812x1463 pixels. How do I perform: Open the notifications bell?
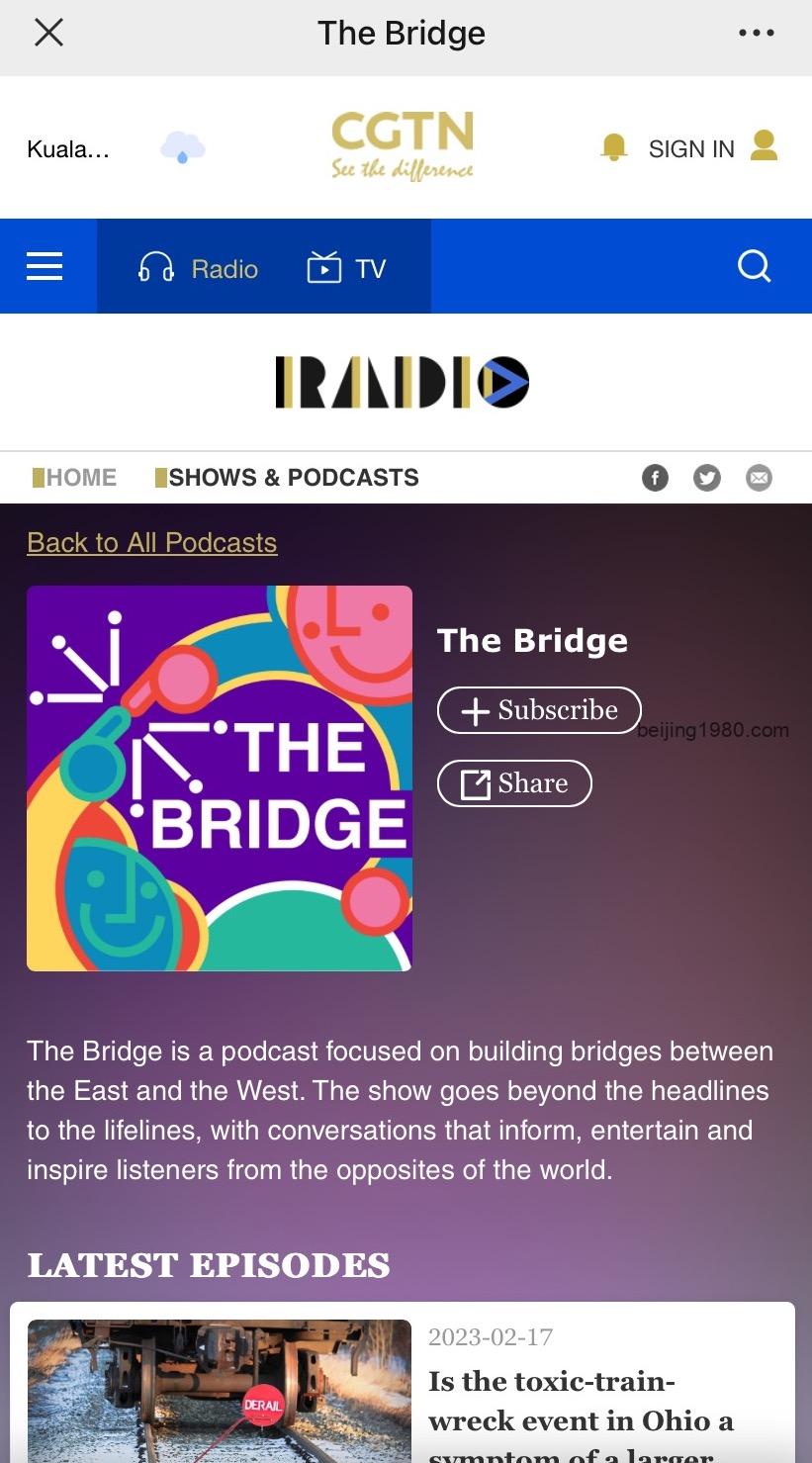click(614, 148)
